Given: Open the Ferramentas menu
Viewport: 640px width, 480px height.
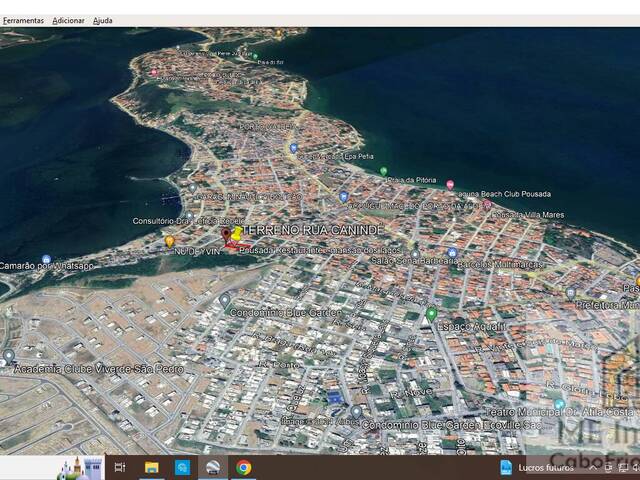Looking at the screenshot, I should coord(23,20).
